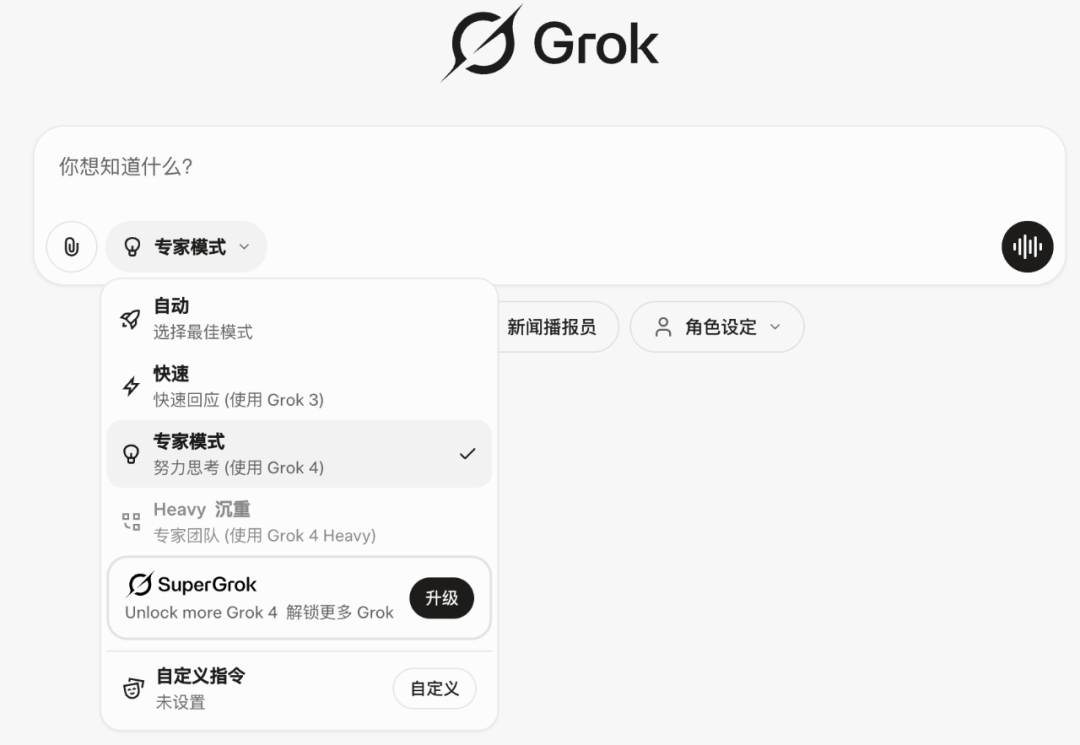
Task: Tap 升级 to upgrade to SuperGrok
Action: coord(441,598)
